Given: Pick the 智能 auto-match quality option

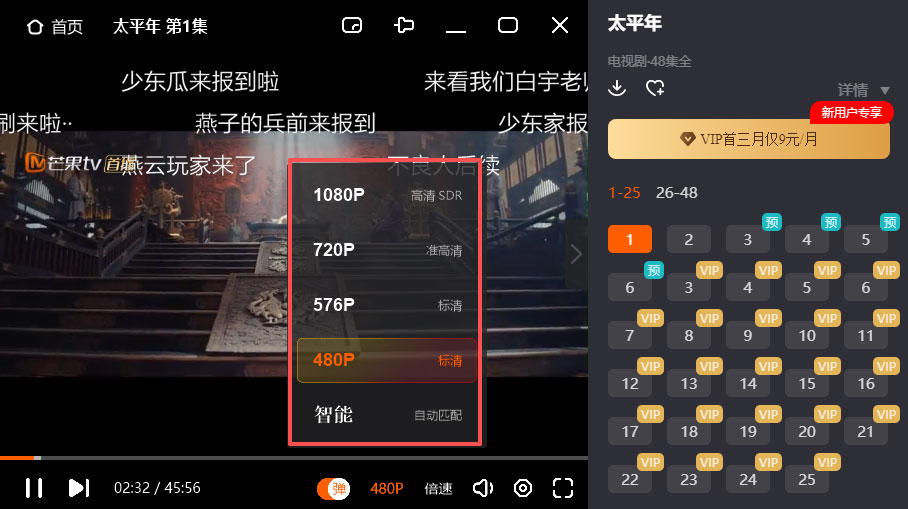Looking at the screenshot, I should click(x=387, y=414).
